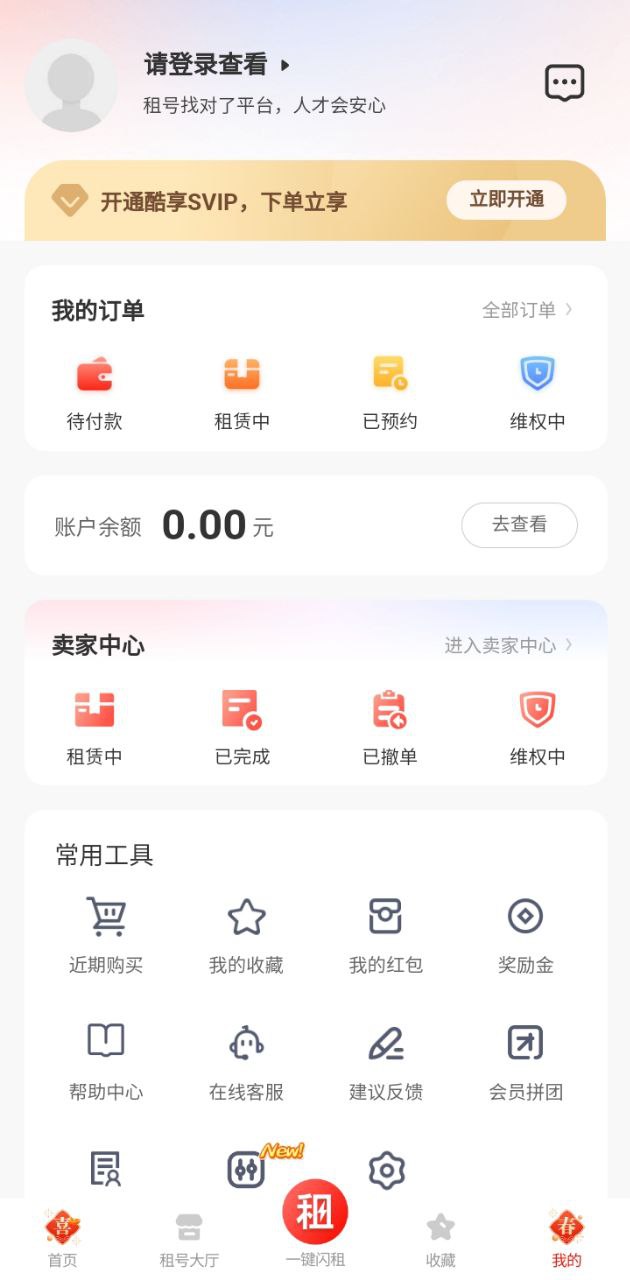630x1280 pixels.
Task: Tap 立即开通 to activate SVIP
Action: coord(506,199)
